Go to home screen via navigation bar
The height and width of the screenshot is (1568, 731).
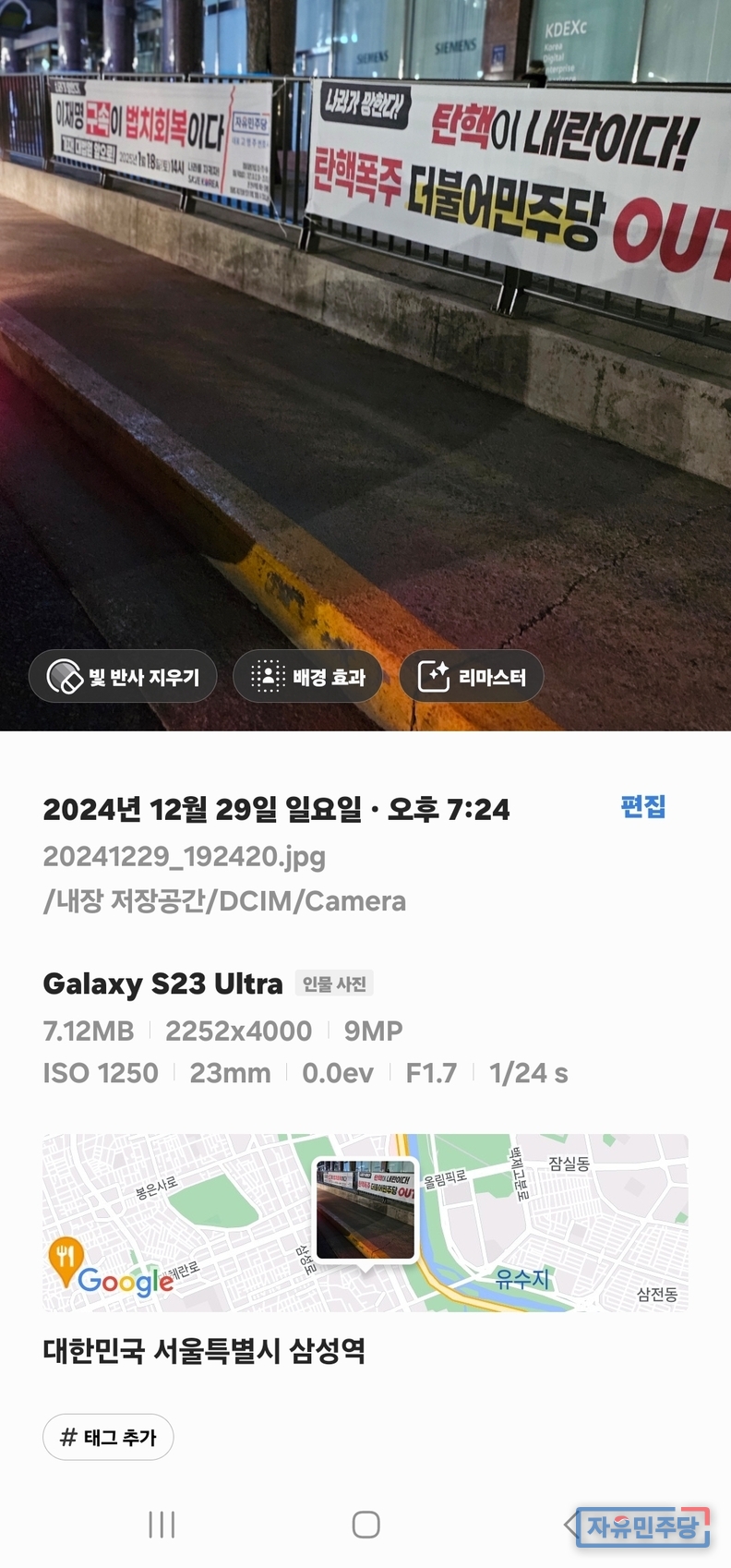(365, 1525)
